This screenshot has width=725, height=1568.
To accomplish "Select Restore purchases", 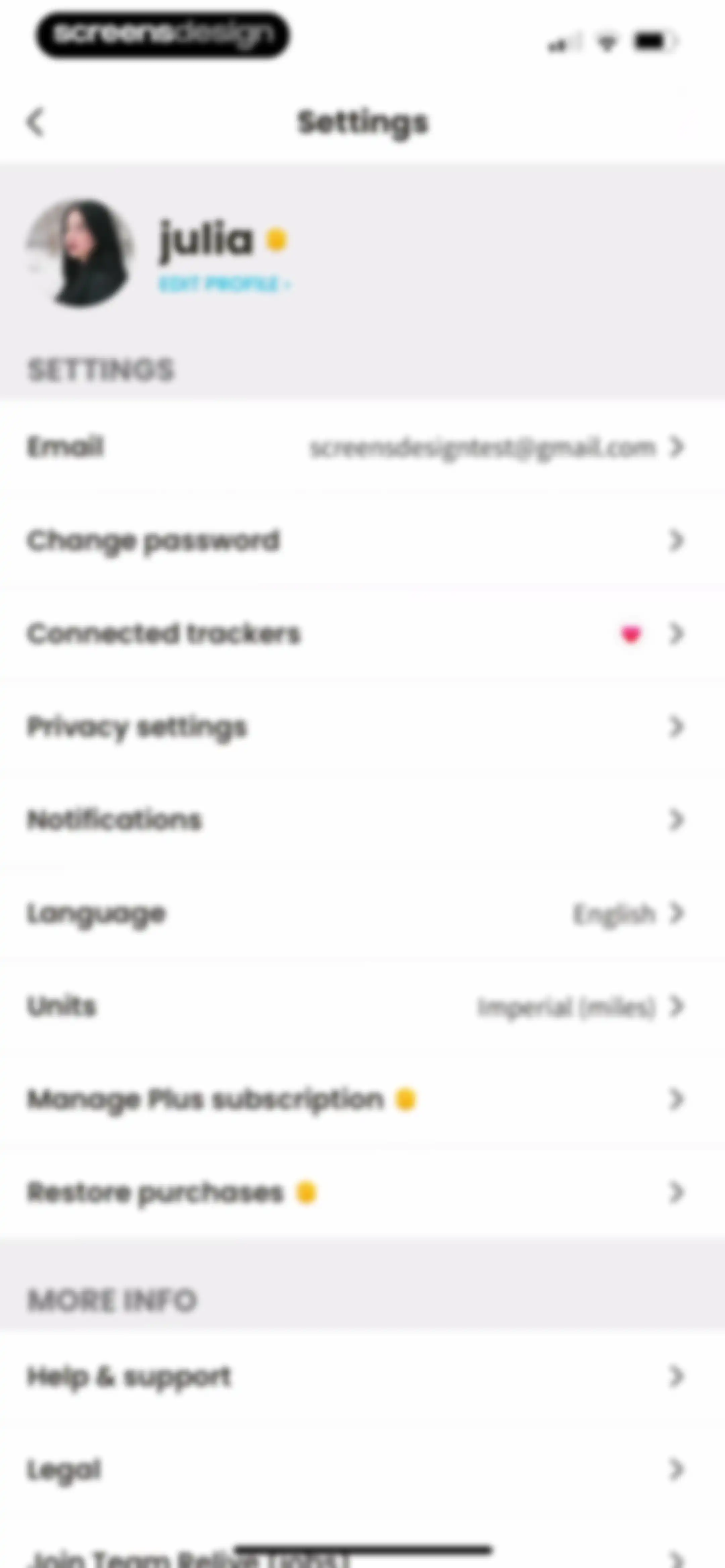I will point(362,1192).
